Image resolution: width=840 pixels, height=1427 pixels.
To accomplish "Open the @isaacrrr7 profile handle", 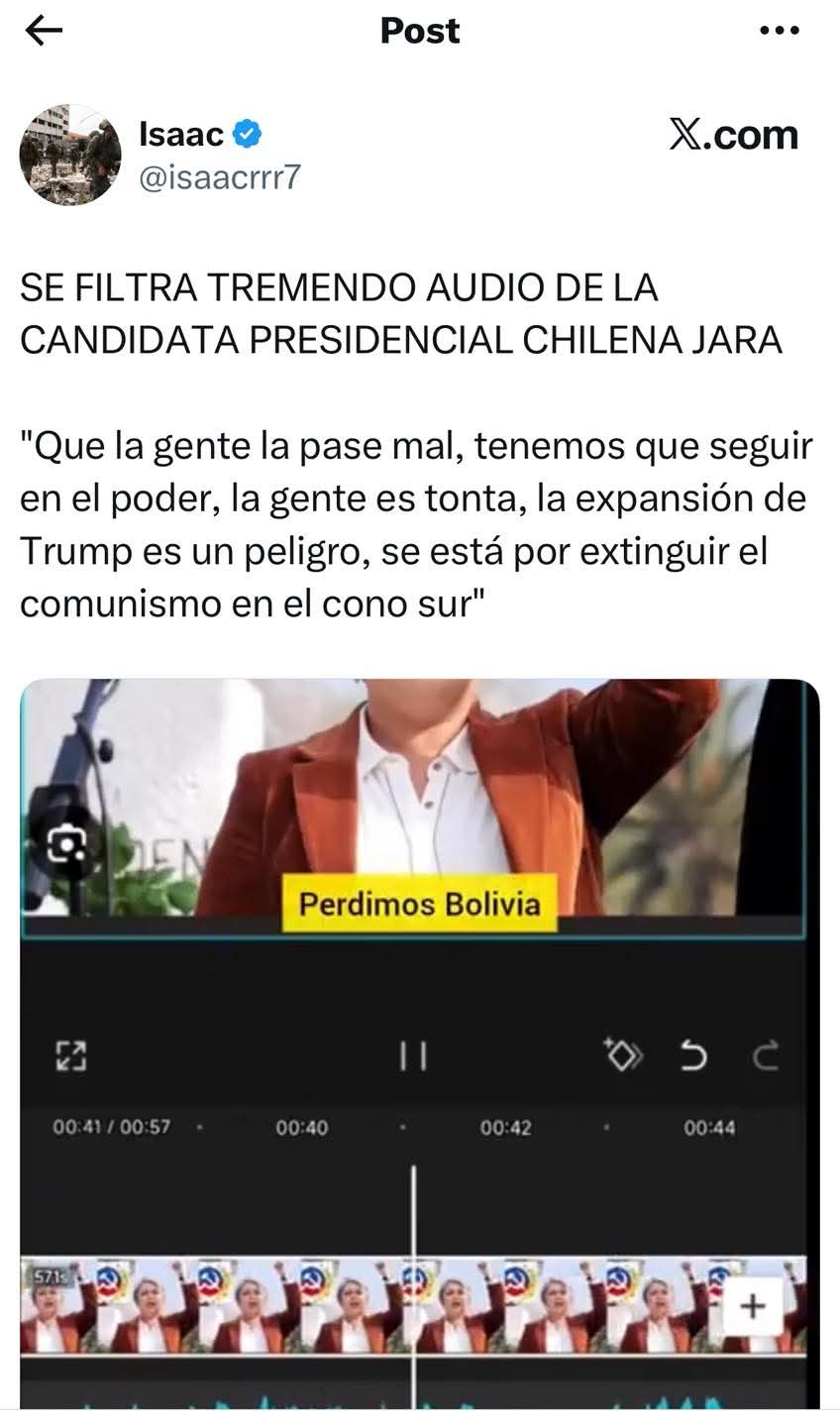I will click(219, 178).
